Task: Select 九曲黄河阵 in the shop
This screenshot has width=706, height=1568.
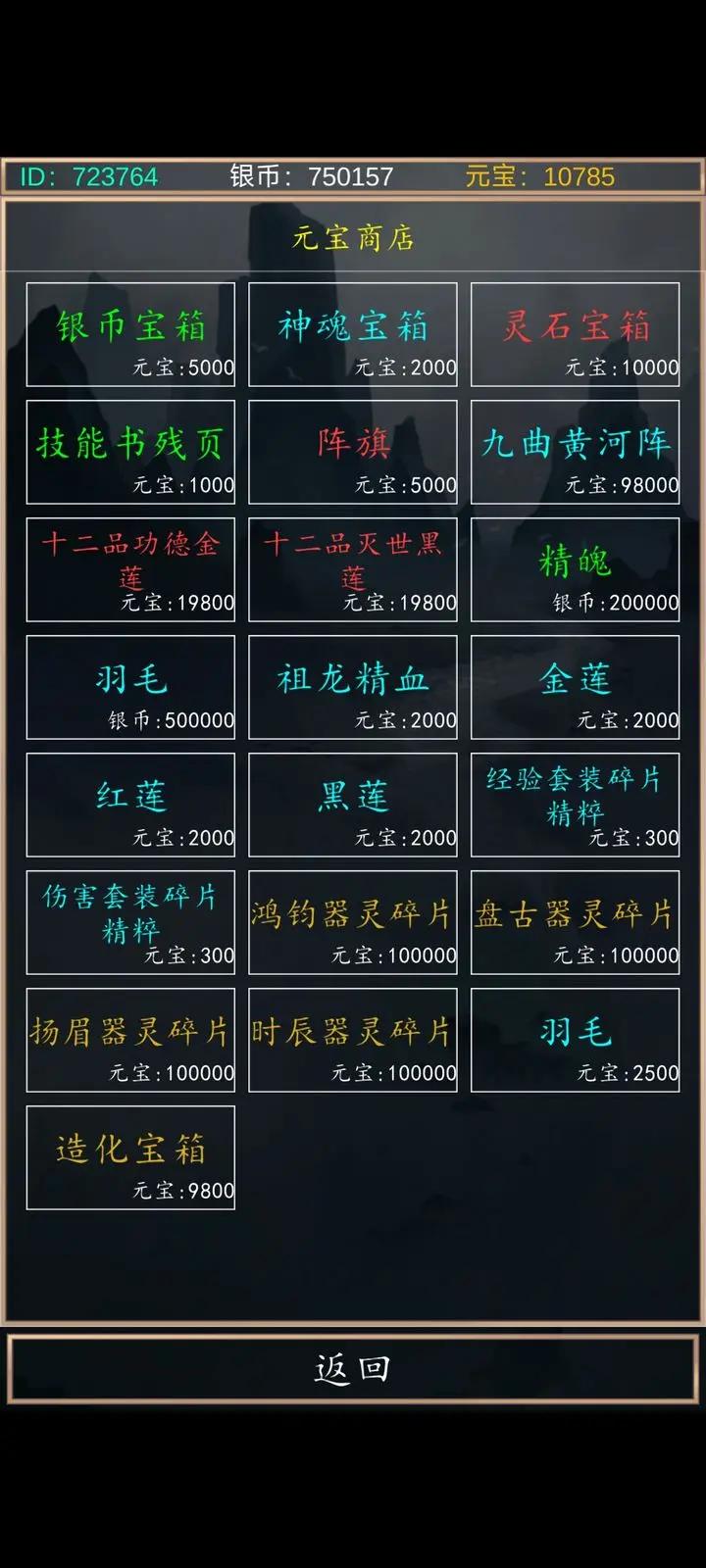Action: point(576,452)
